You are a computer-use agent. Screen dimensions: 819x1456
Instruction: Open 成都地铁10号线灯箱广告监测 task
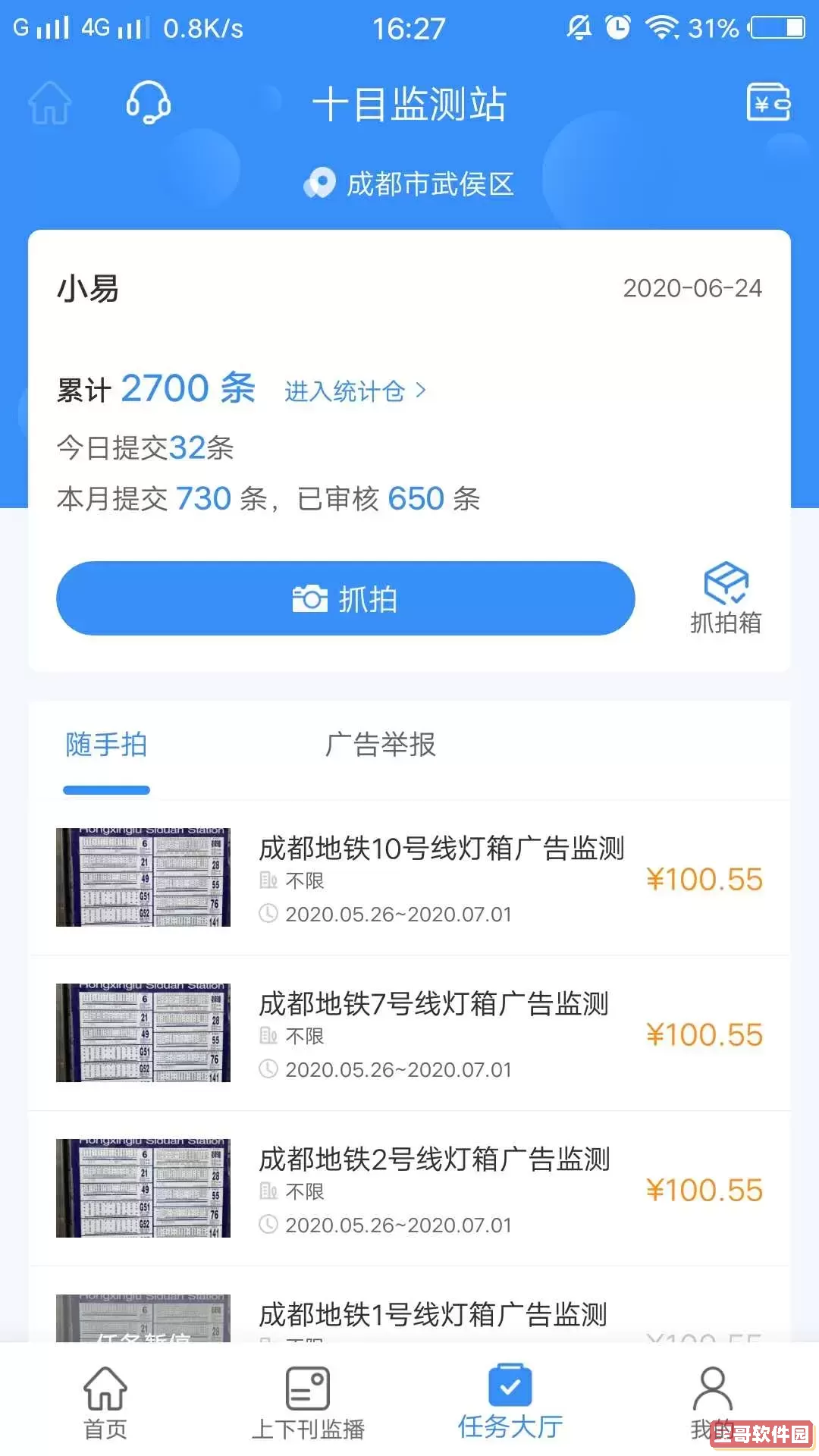[x=441, y=850]
